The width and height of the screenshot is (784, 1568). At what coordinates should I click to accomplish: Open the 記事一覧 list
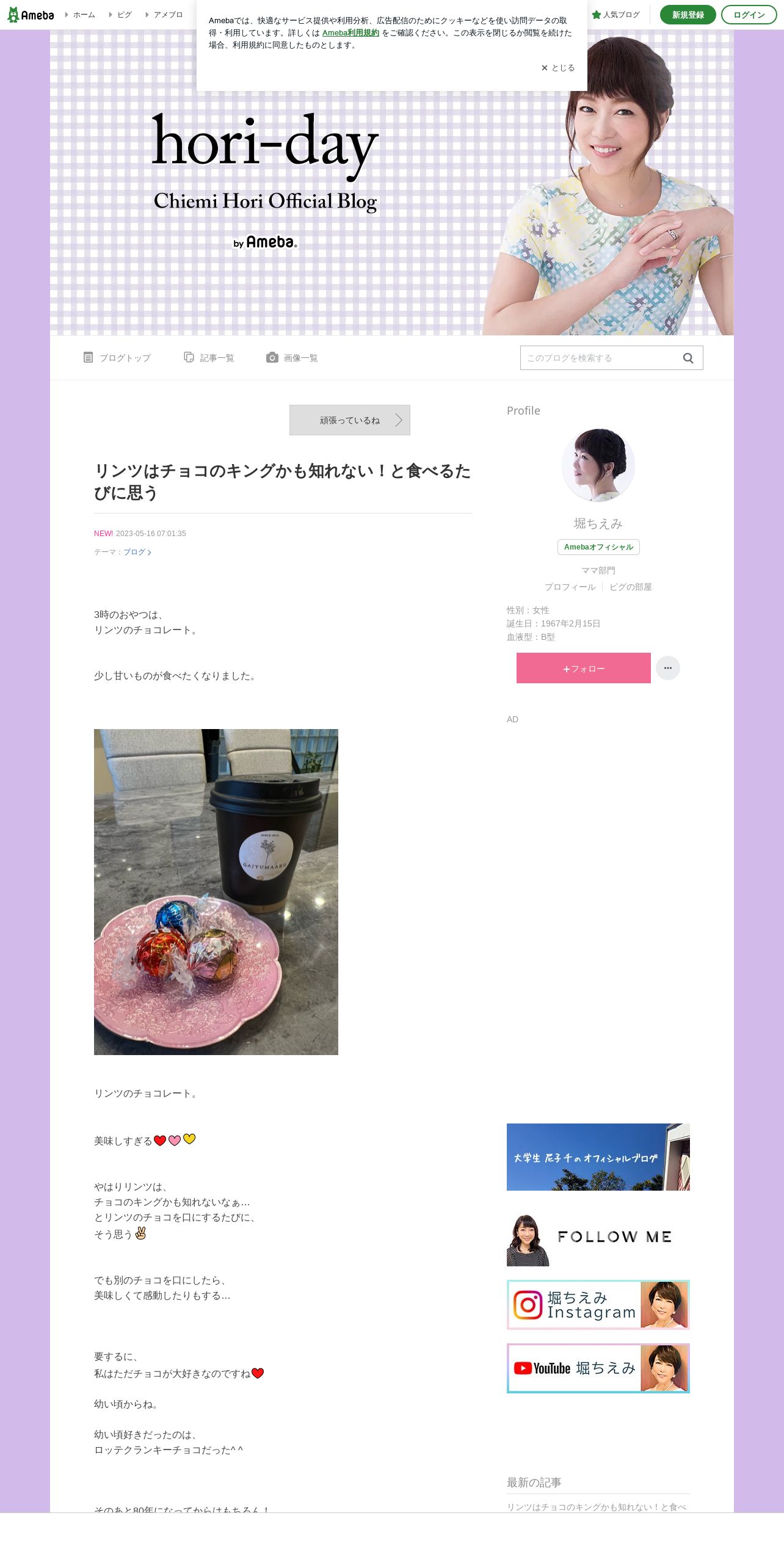click(209, 358)
